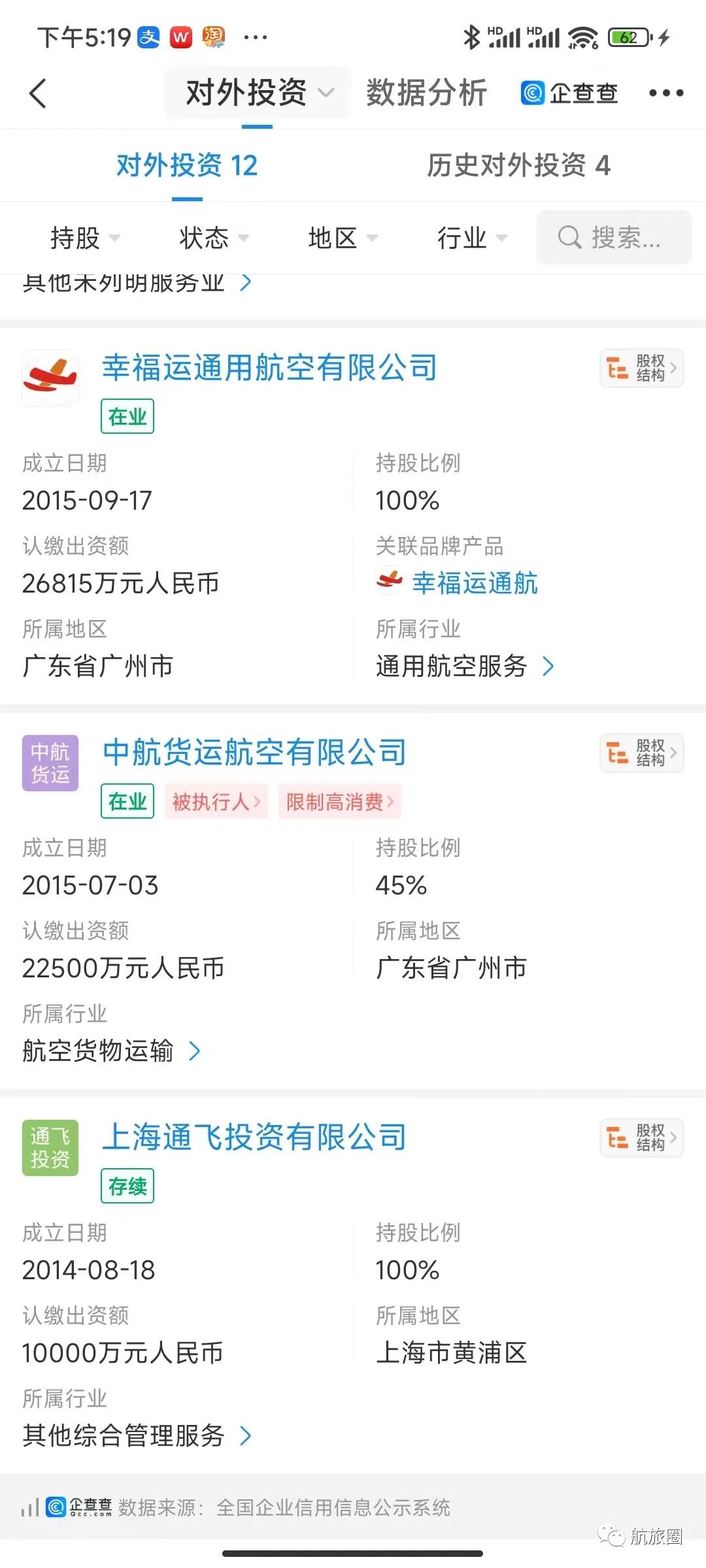The height and width of the screenshot is (1568, 706).
Task: Open the 持股 filter dropdown
Action: pos(84,238)
